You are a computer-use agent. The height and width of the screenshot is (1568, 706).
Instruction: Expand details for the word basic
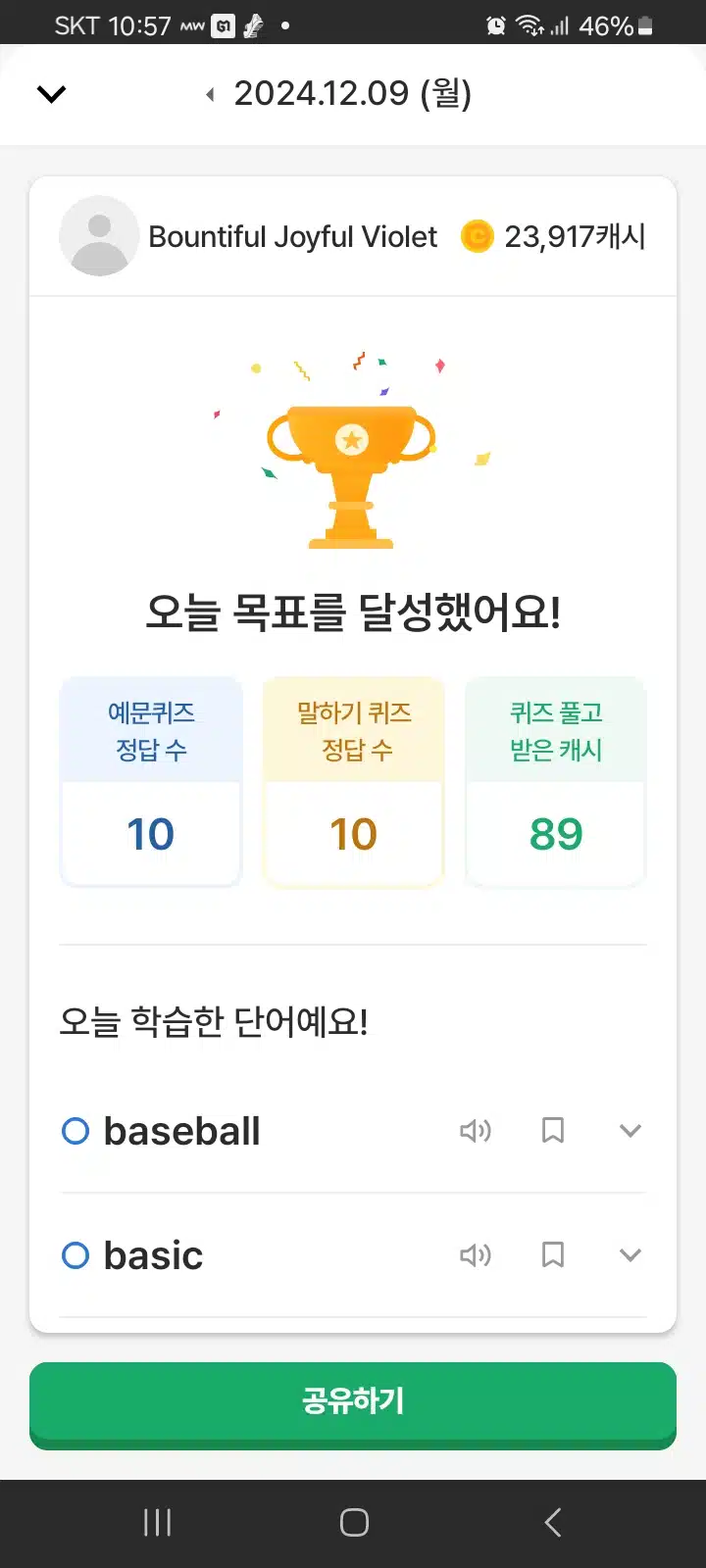tap(630, 1255)
